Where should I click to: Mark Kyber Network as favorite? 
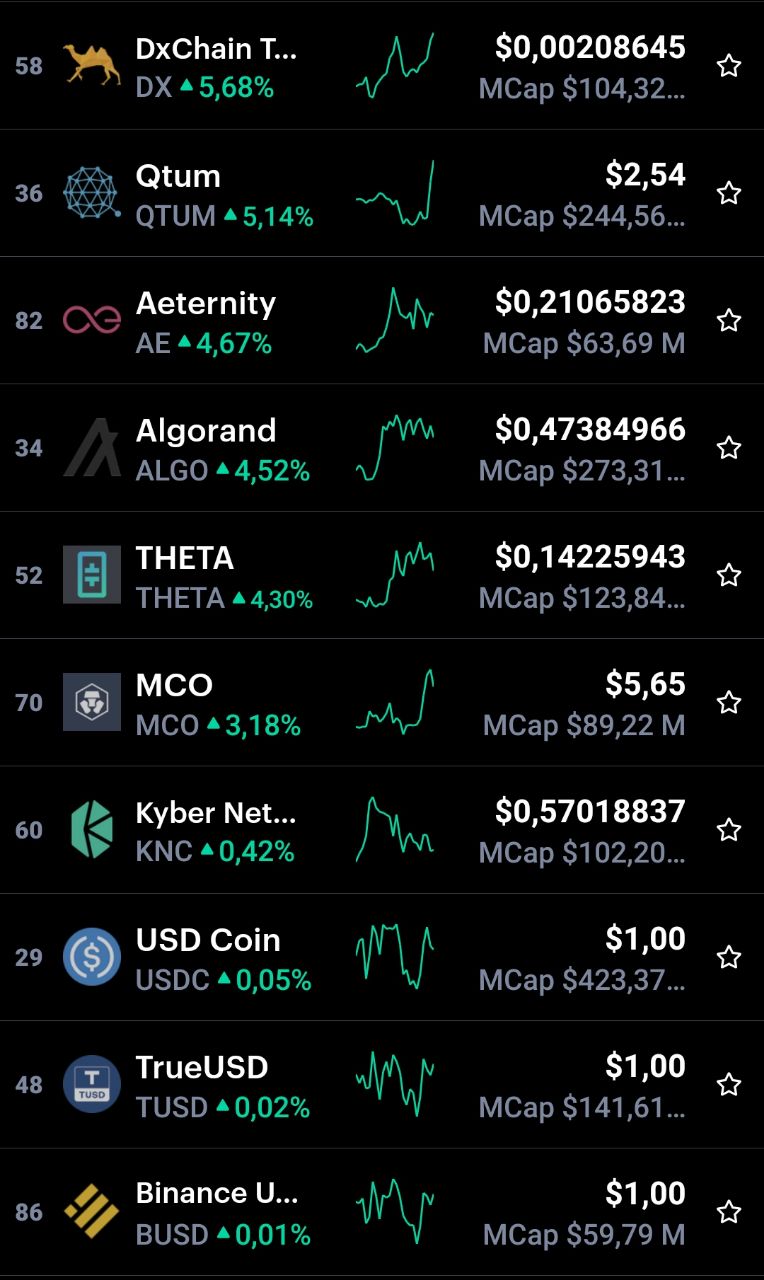coord(729,829)
